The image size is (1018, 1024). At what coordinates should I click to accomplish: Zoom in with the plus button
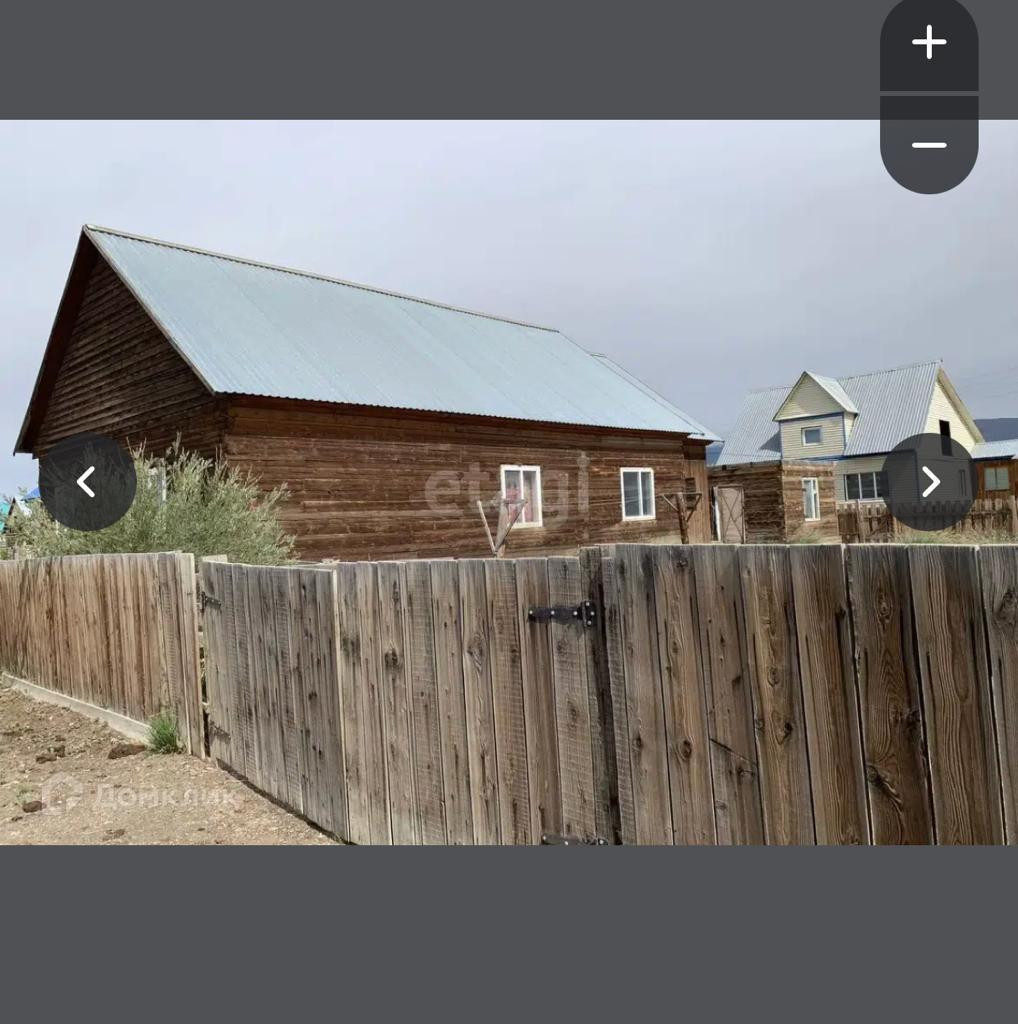[x=928, y=43]
